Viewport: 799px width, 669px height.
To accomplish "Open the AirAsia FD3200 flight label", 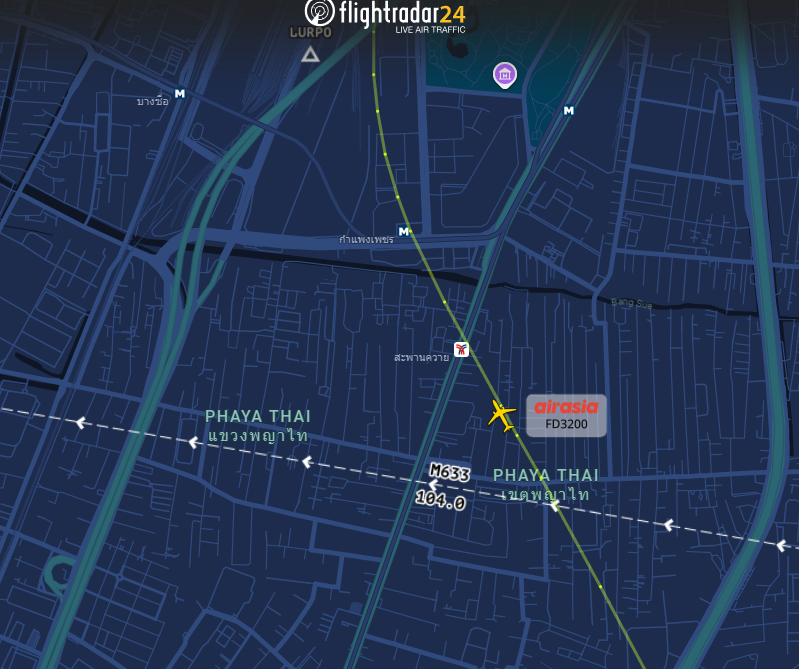I will [x=566, y=414].
